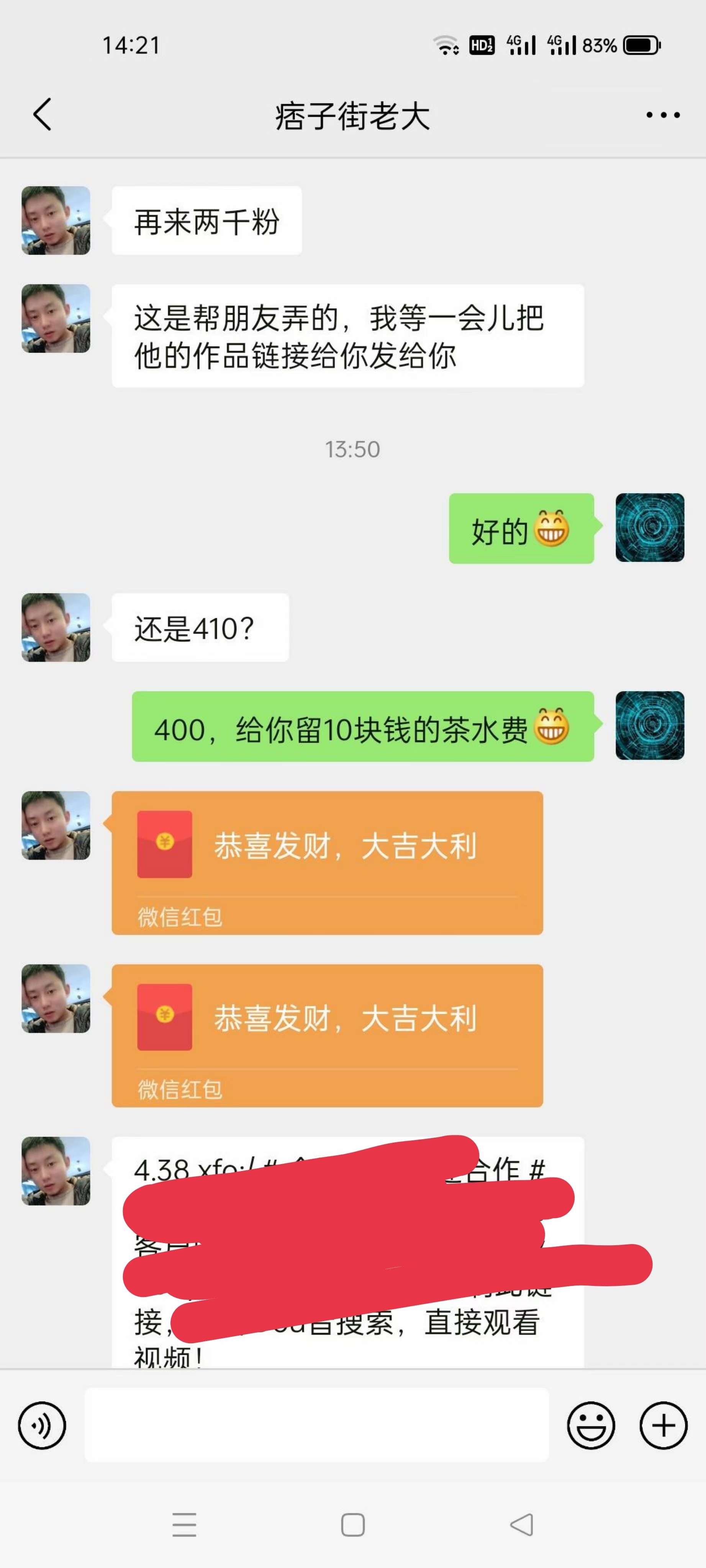Open system recent apps menu

(184, 1525)
